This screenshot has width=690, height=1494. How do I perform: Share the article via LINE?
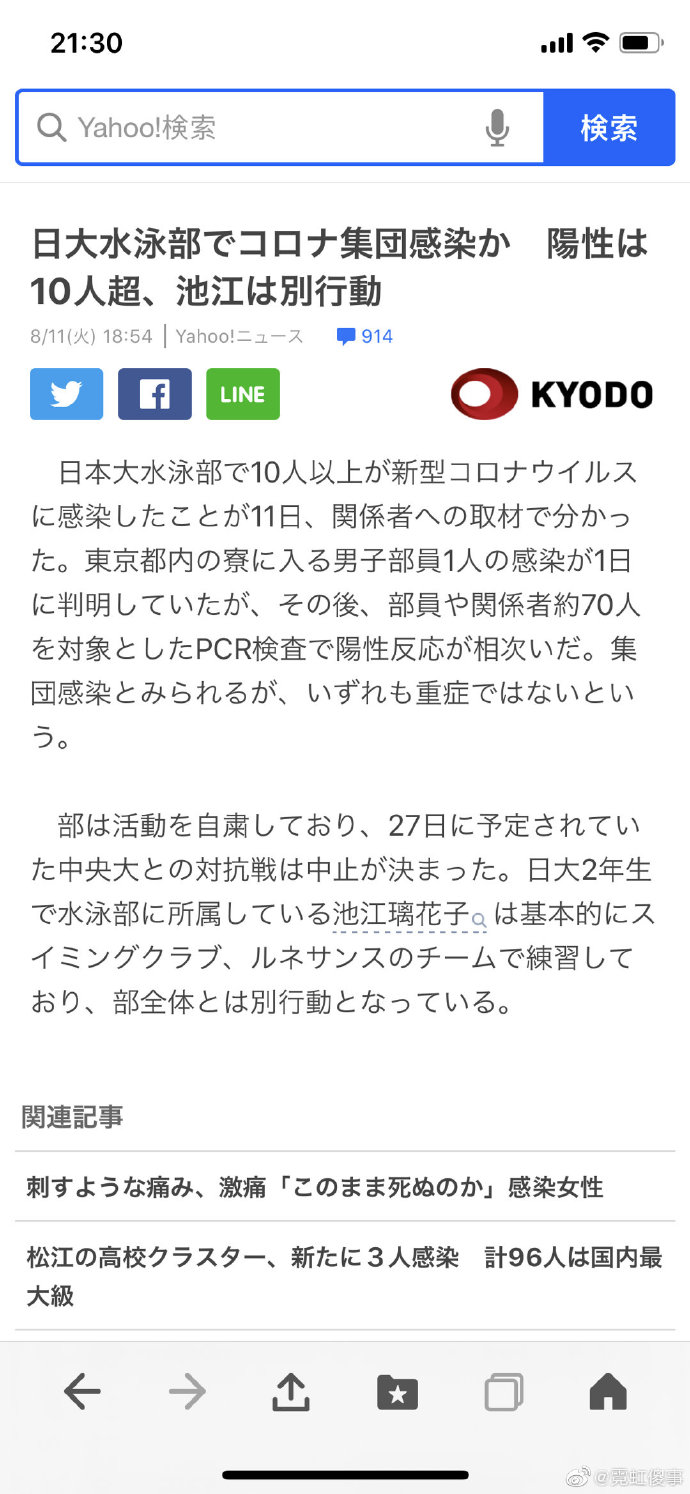243,394
